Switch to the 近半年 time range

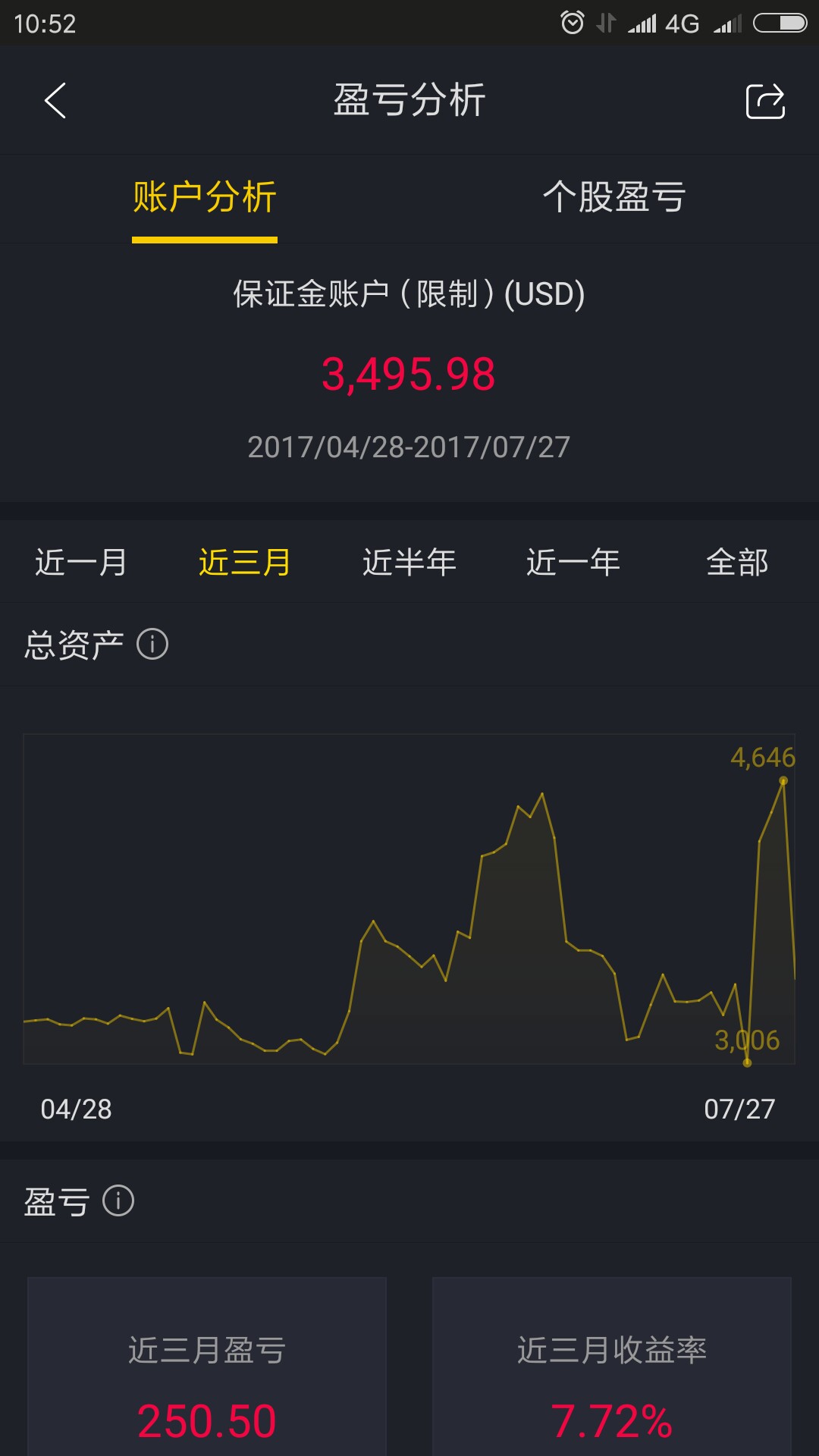point(409,563)
